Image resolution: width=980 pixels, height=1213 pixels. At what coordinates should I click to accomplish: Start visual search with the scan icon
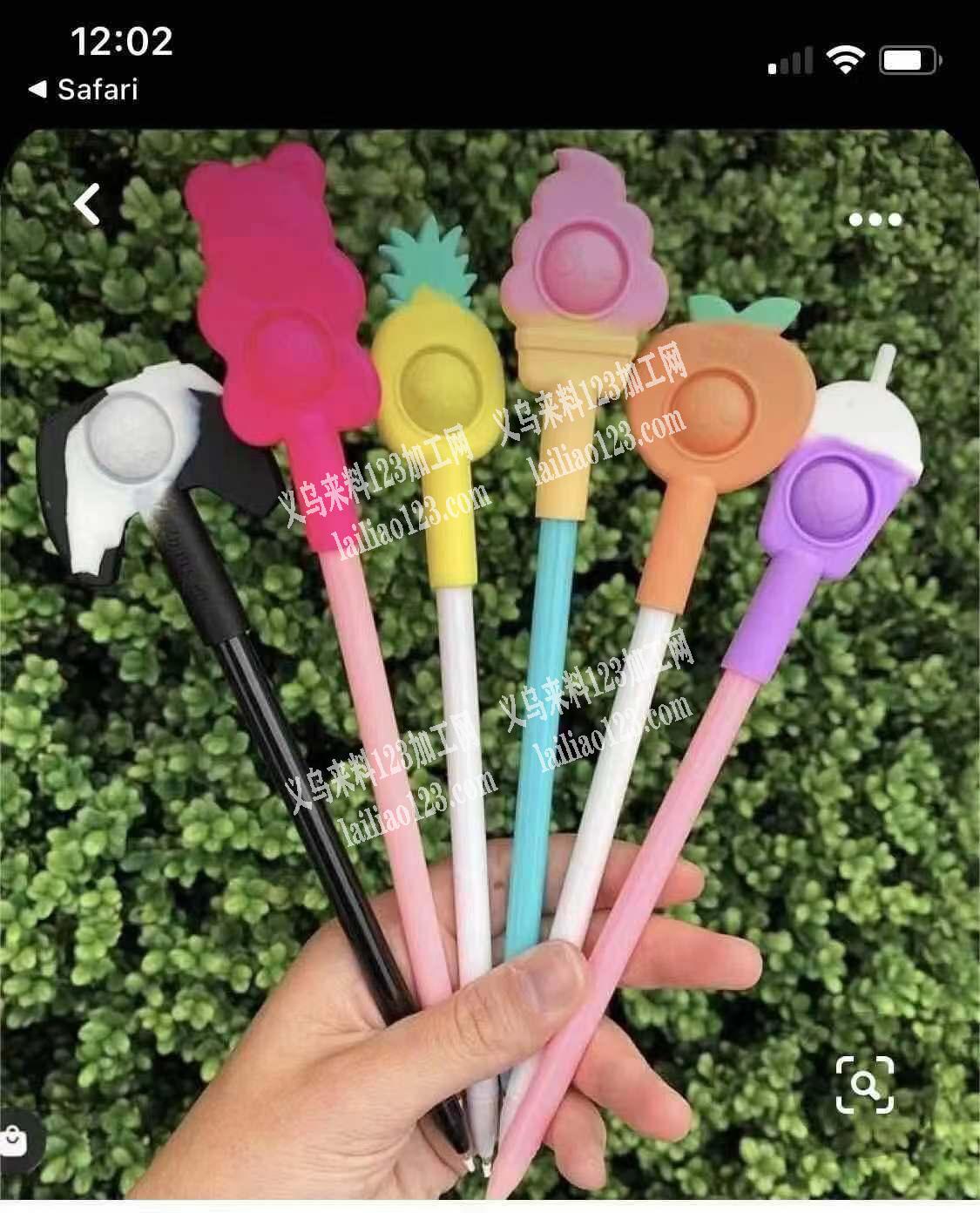pyautogui.click(x=865, y=1084)
